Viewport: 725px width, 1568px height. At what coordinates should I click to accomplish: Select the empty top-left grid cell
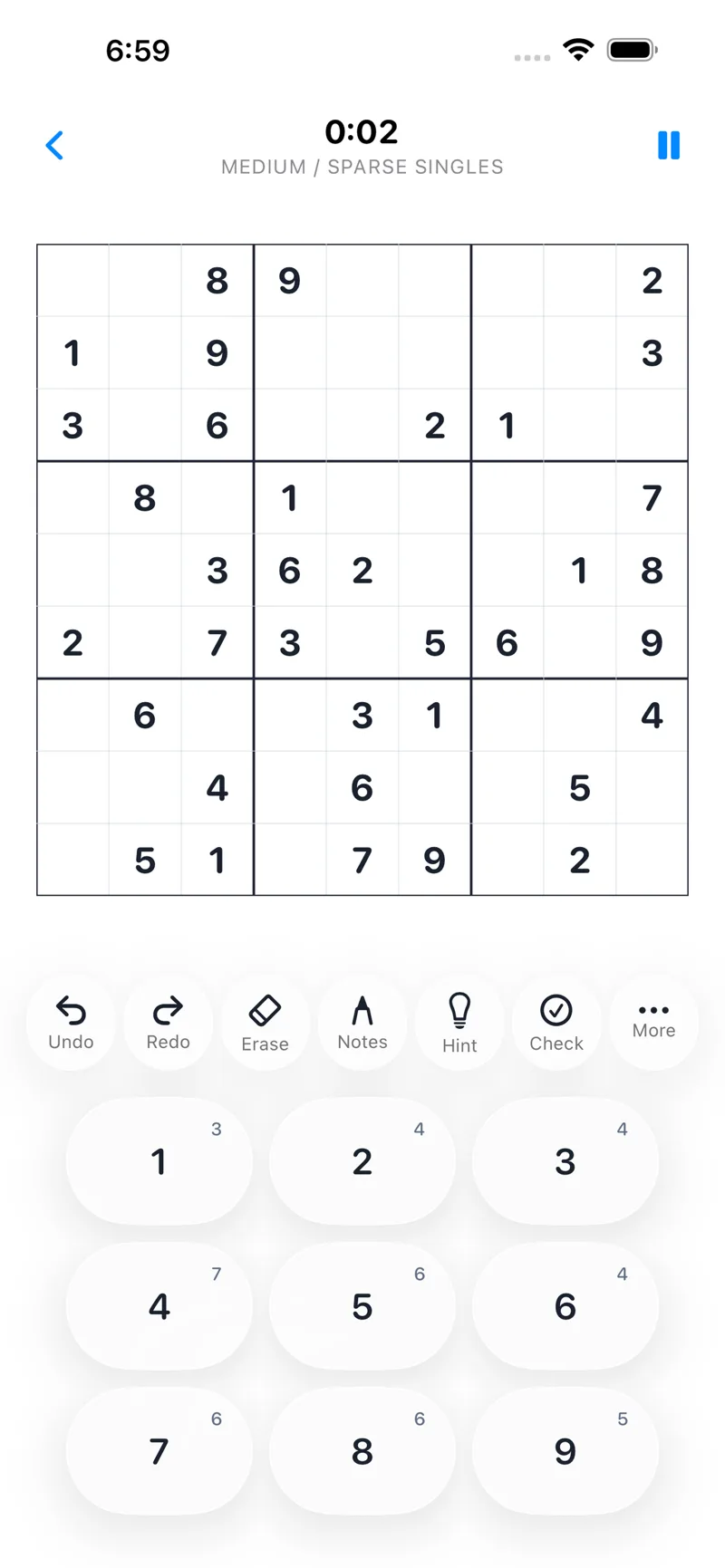pyautogui.click(x=72, y=281)
